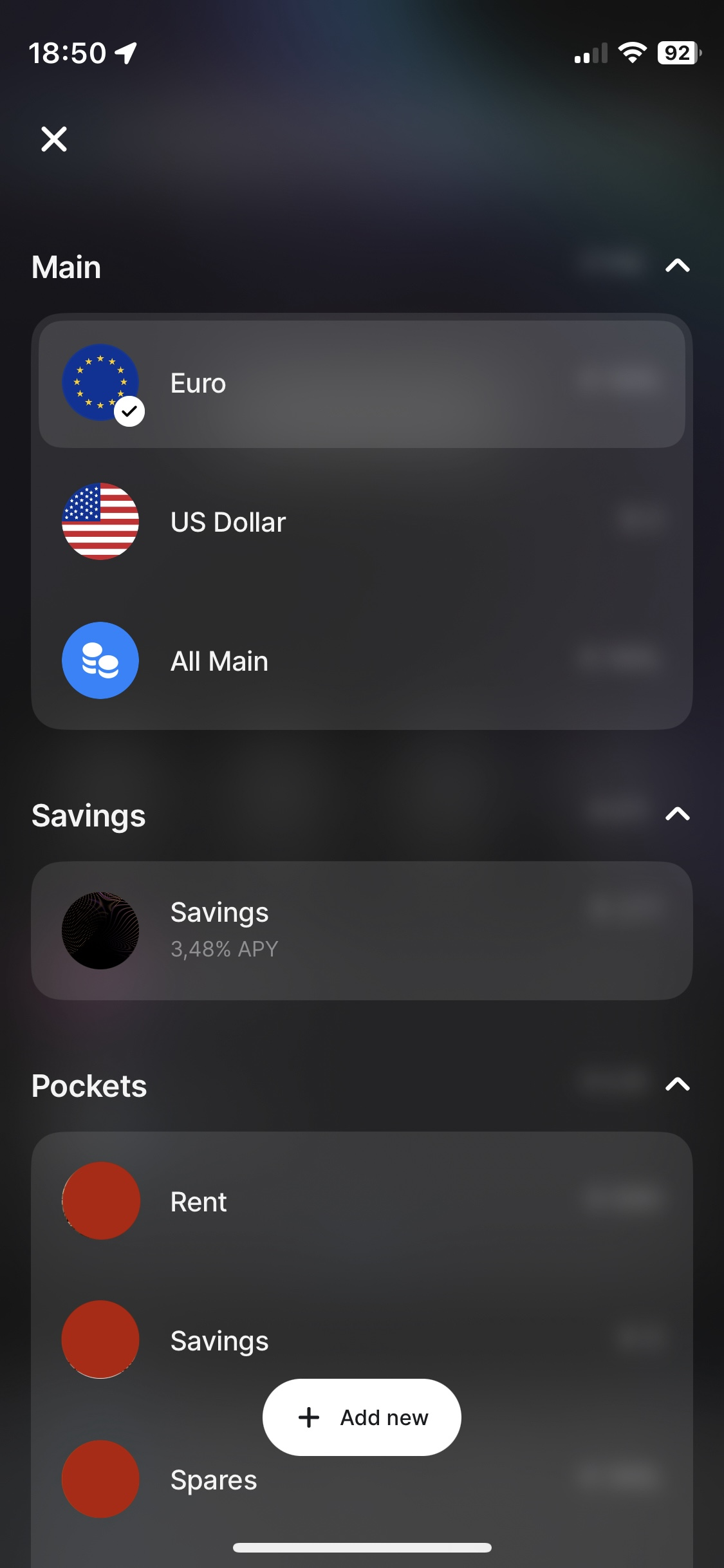The height and width of the screenshot is (1568, 724).
Task: Open the Spares pocket
Action: click(362, 1479)
